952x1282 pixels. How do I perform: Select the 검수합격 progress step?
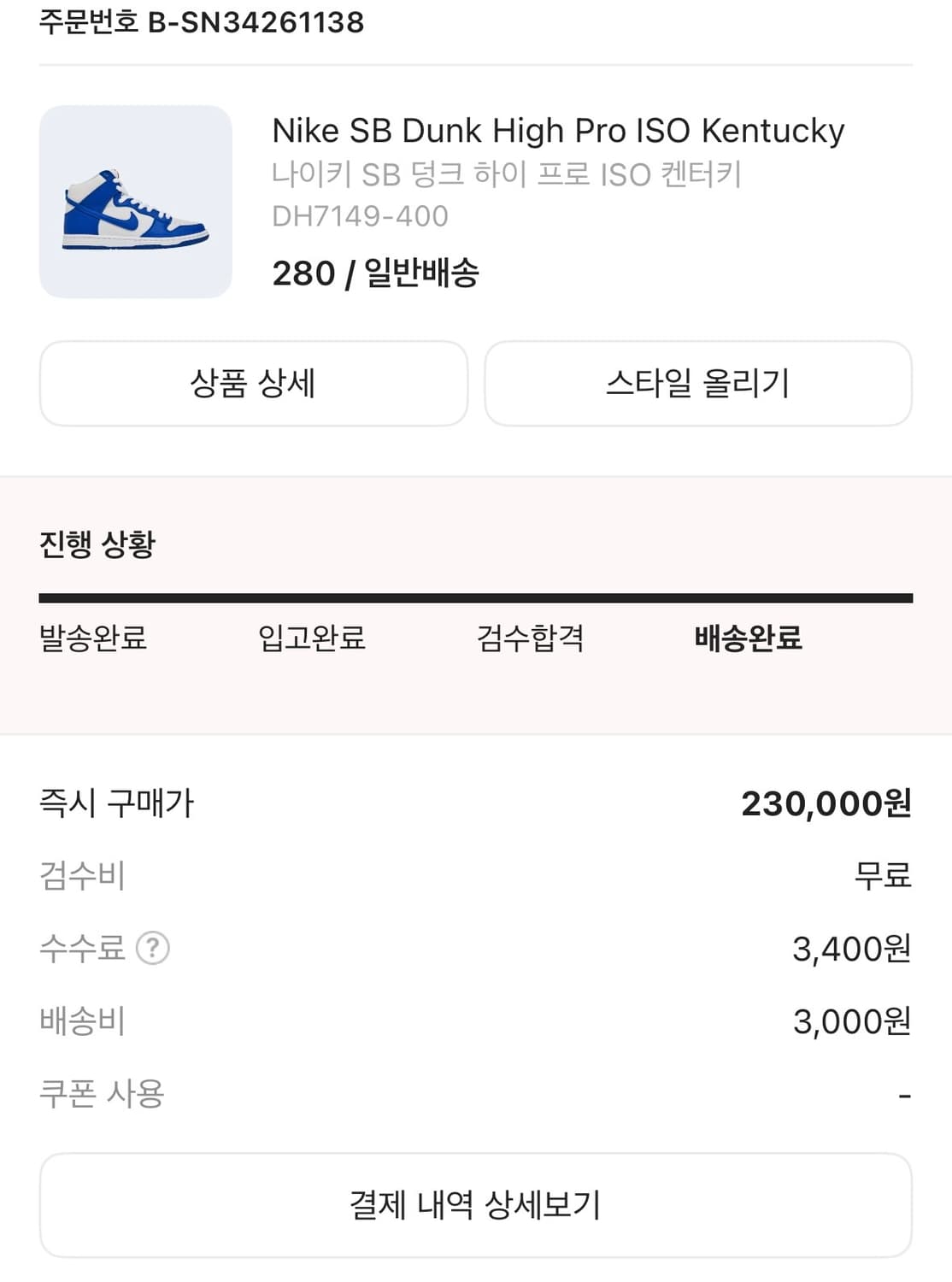531,638
